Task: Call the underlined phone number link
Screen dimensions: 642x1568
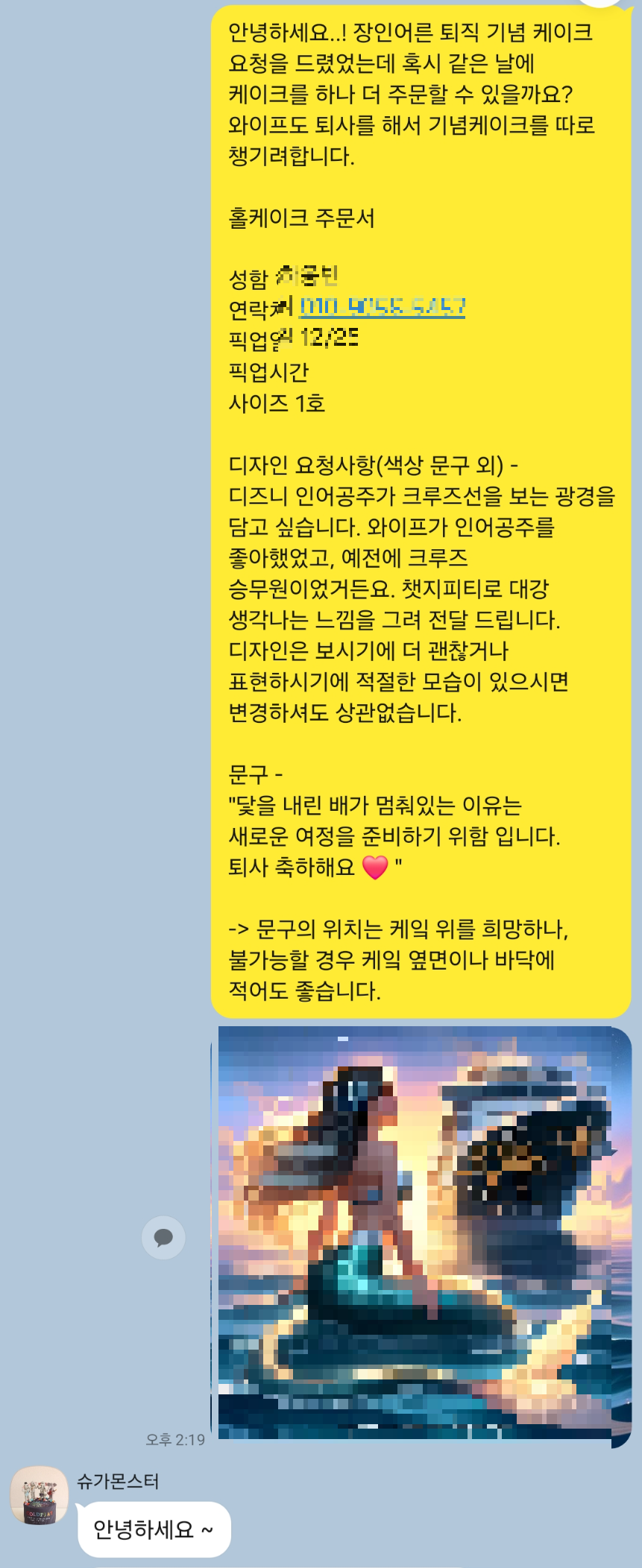Action: pyautogui.click(x=383, y=306)
